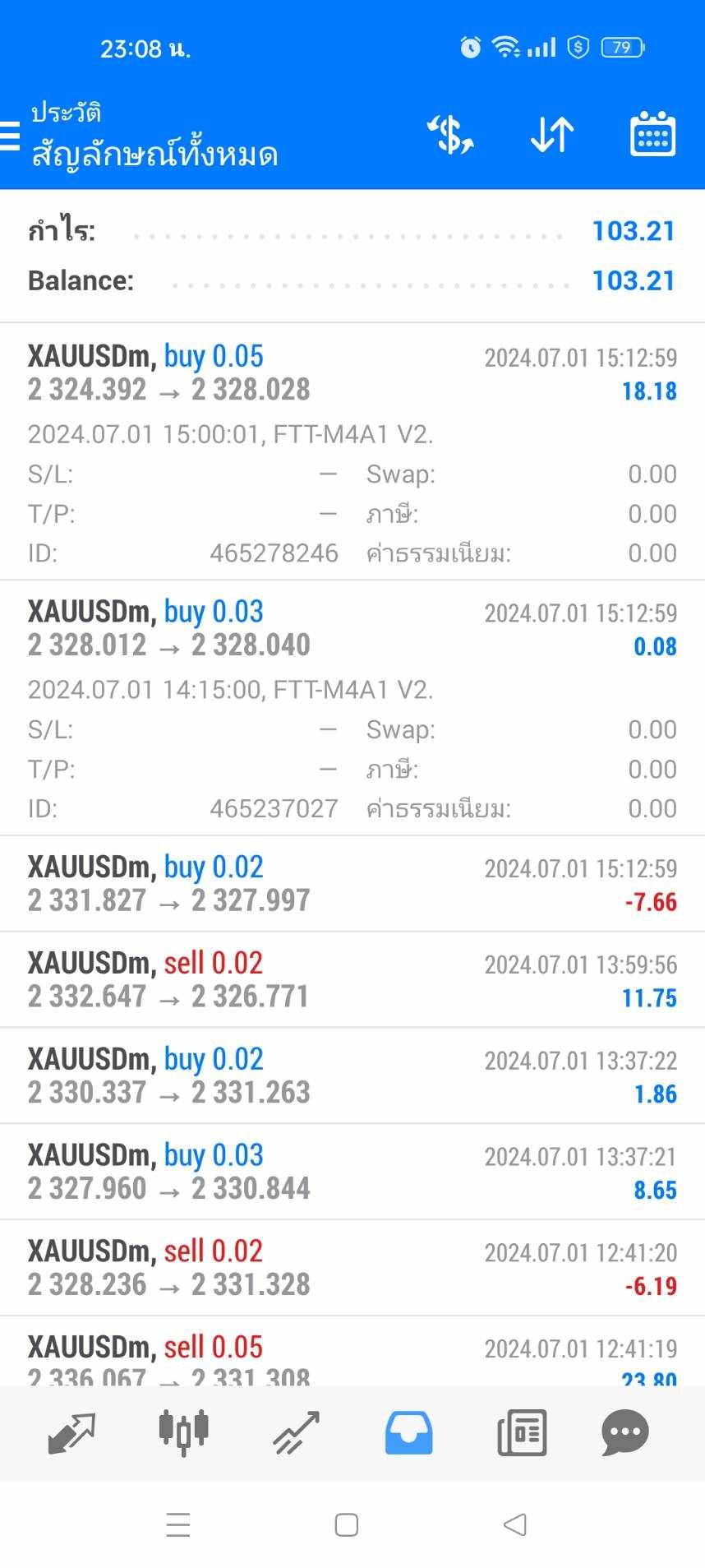The width and height of the screenshot is (705, 1568).
Task: Expand the sell 0.02 trade with loss -6.19
Action: 352,1268
